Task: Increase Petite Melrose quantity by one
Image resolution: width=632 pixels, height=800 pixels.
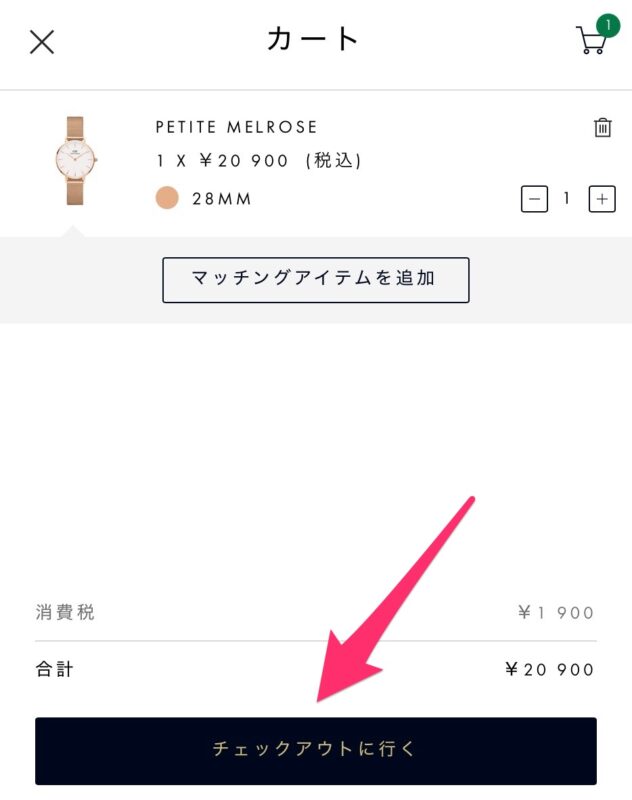Action: tap(601, 199)
